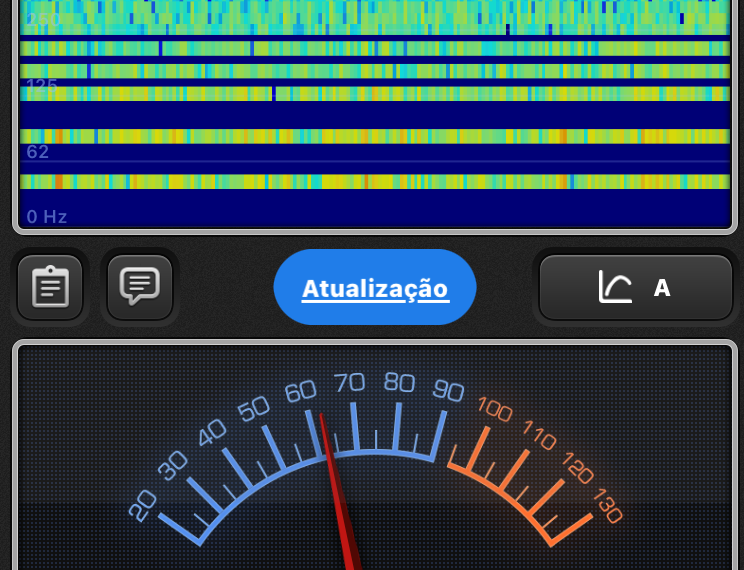This screenshot has width=744, height=570.
Task: Tap the Atualização button
Action: coord(375,288)
